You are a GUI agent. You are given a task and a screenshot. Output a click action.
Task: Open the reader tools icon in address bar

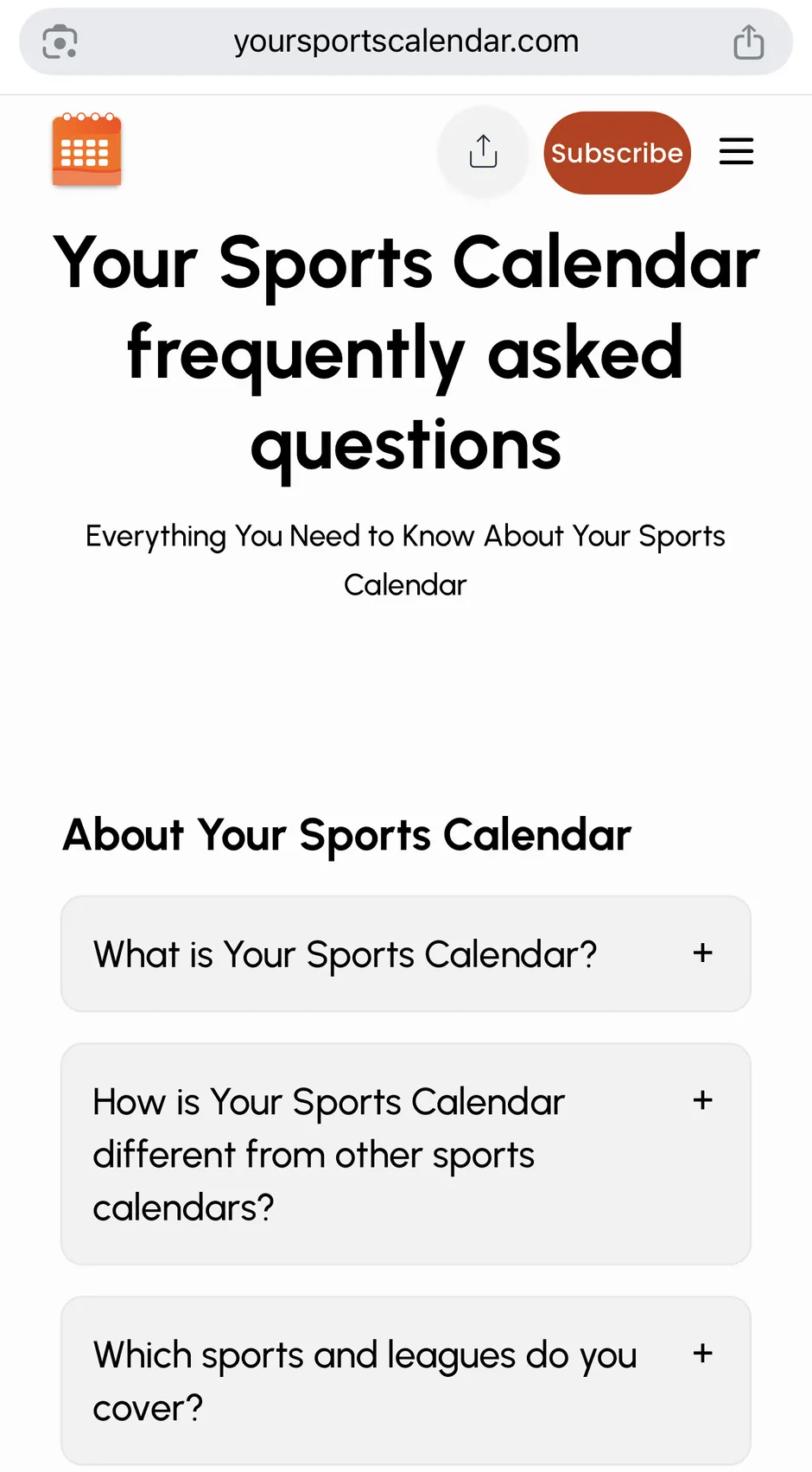click(60, 41)
